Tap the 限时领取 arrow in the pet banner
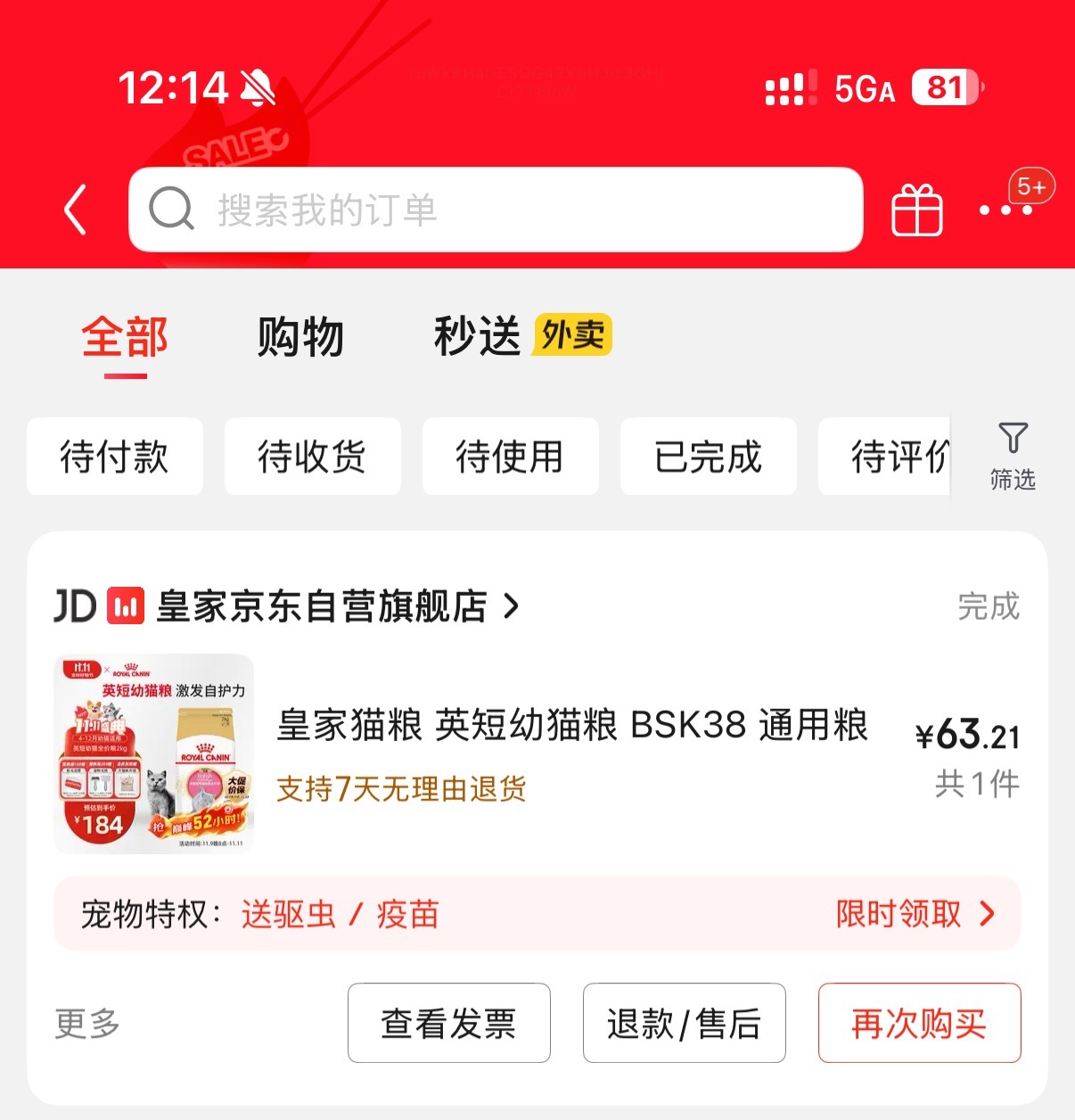The image size is (1075, 1120). [x=986, y=914]
